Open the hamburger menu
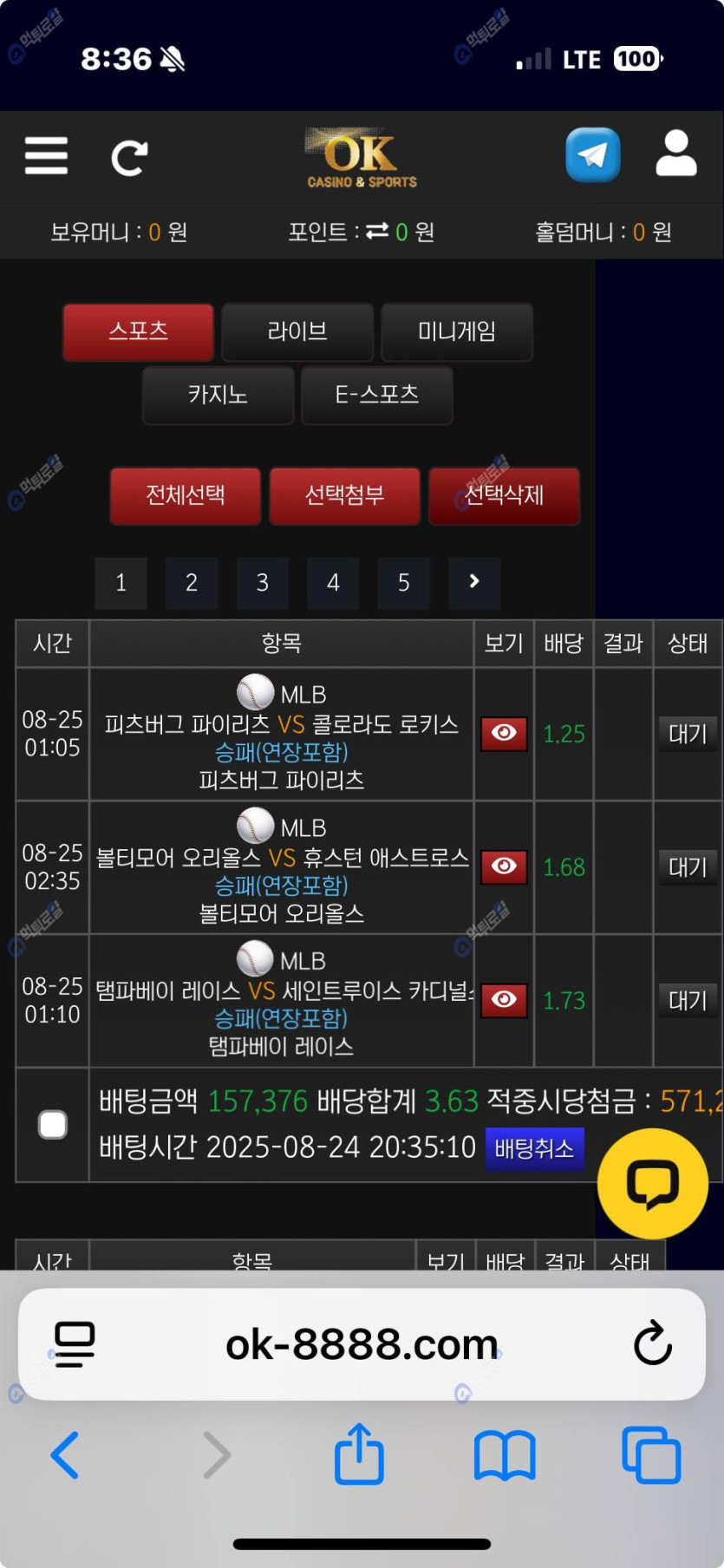 coord(46,156)
